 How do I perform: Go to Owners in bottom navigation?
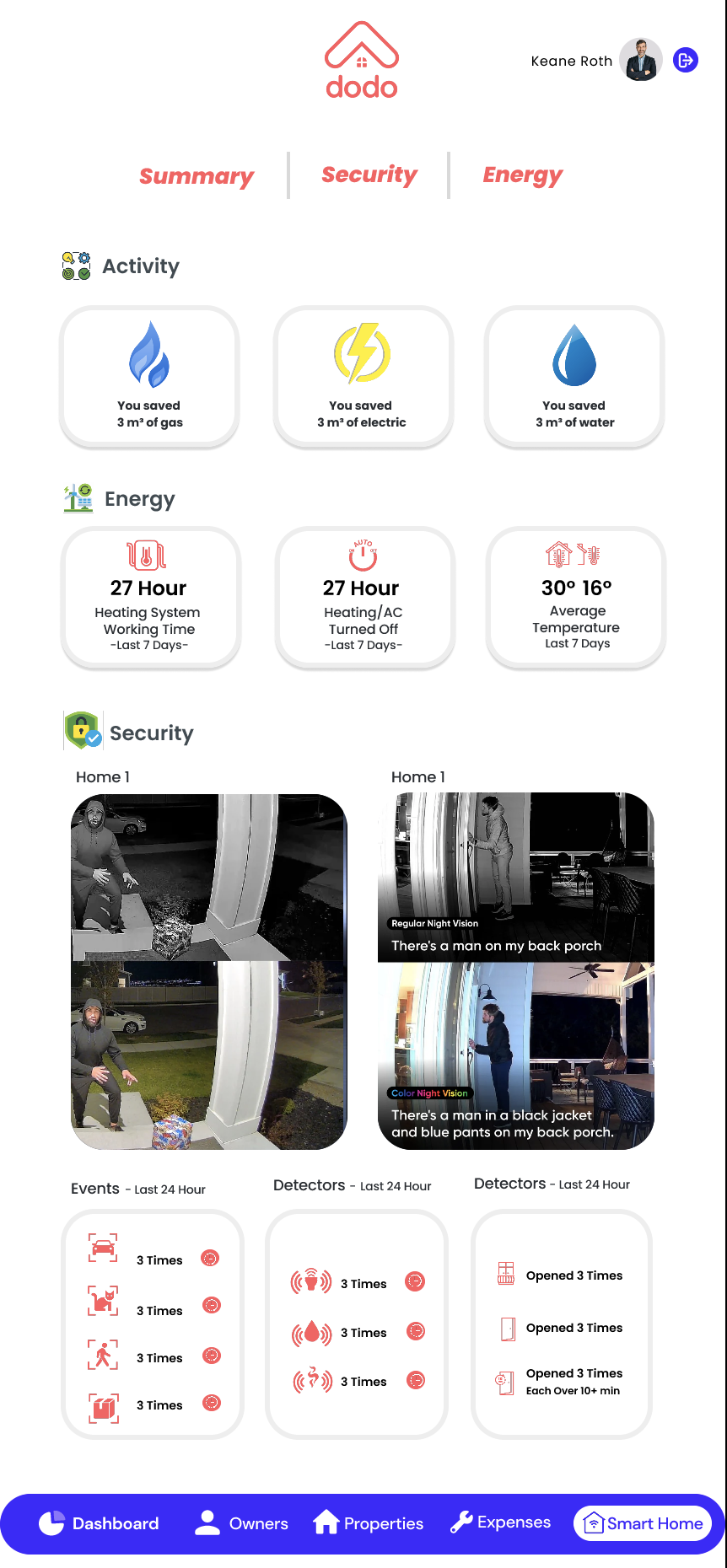click(242, 1523)
